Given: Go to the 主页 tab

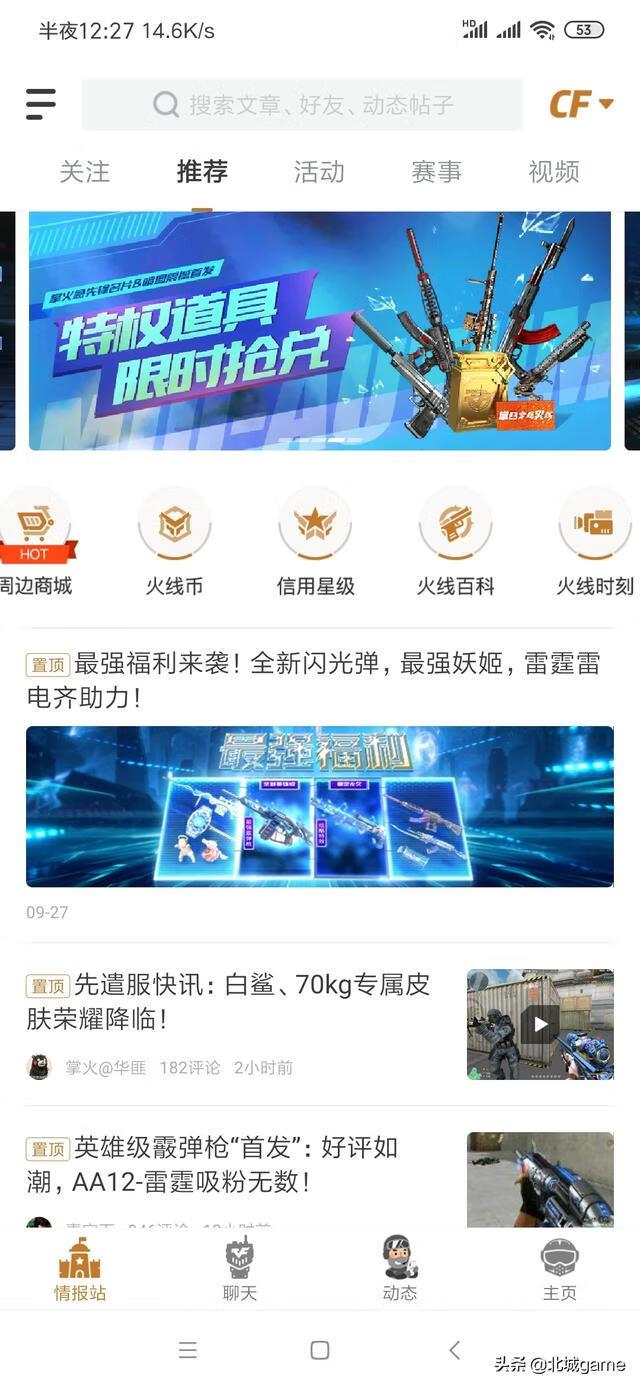Looking at the screenshot, I should coord(559,1270).
